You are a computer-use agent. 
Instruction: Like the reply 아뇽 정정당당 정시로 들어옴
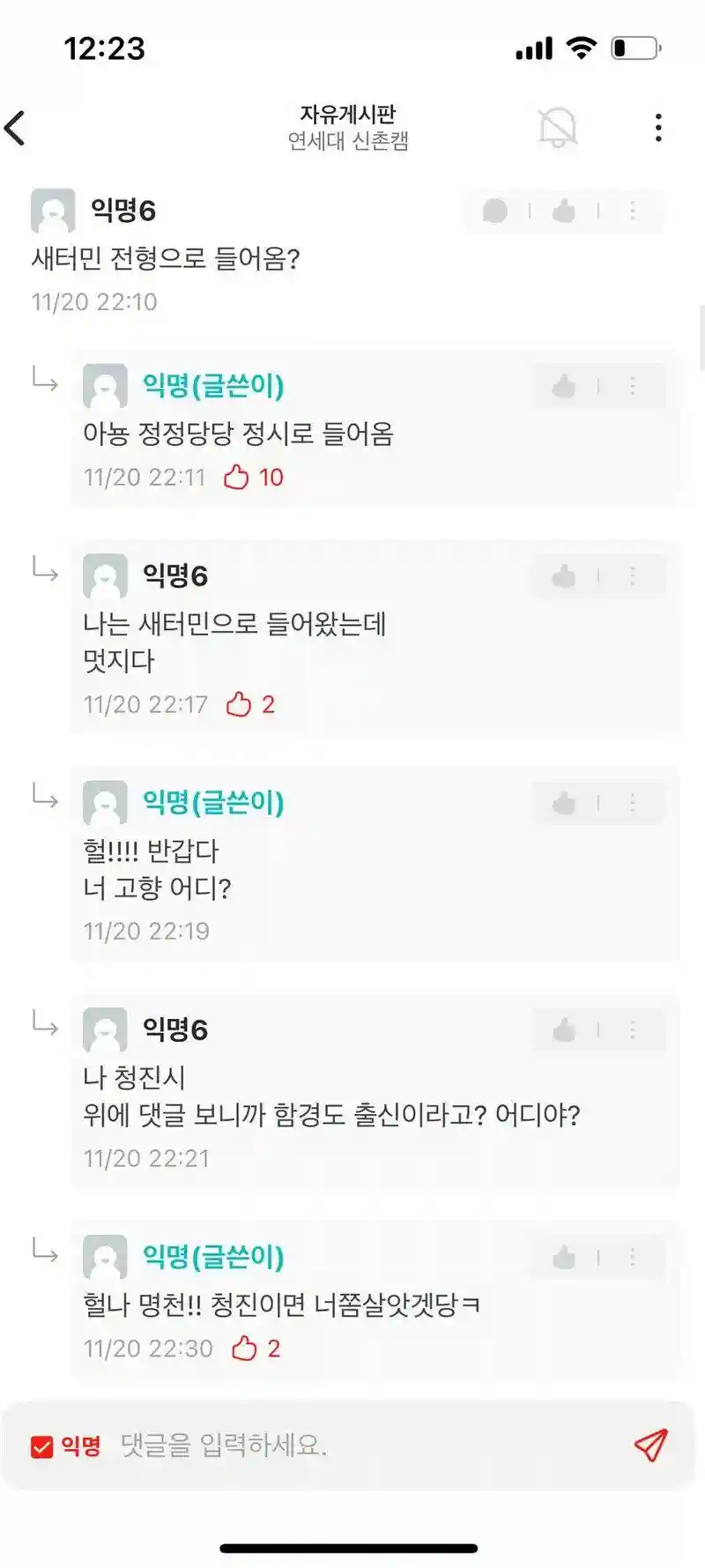564,385
